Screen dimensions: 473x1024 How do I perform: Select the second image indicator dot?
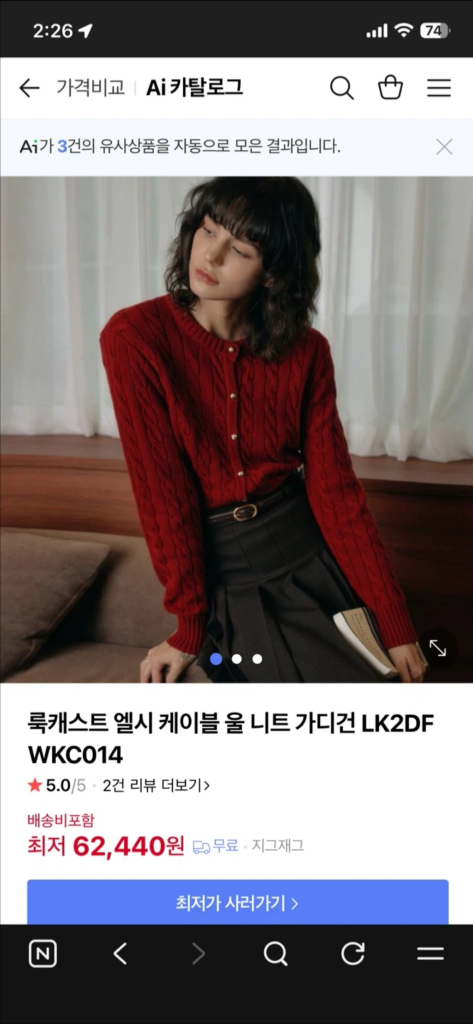[236, 659]
